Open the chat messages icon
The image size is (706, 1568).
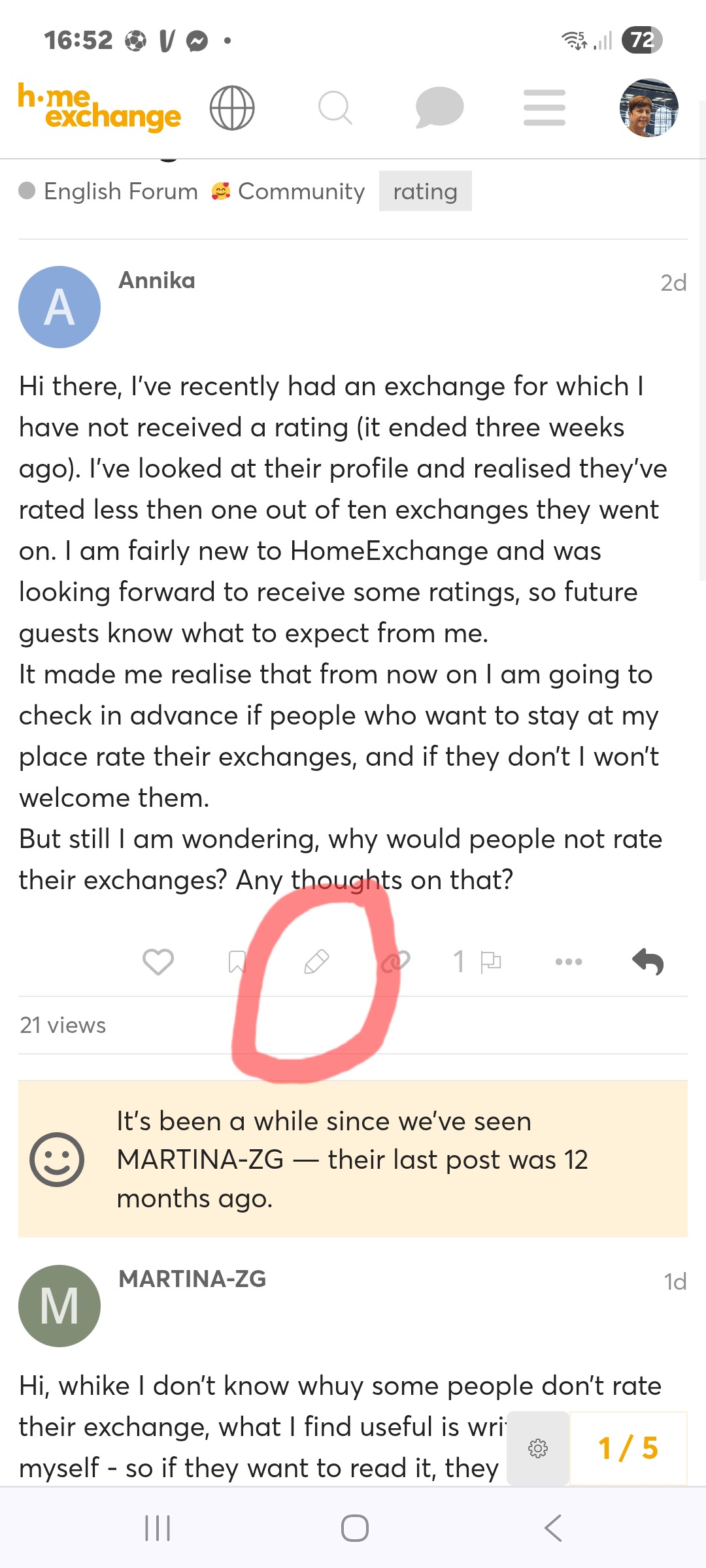[x=439, y=108]
